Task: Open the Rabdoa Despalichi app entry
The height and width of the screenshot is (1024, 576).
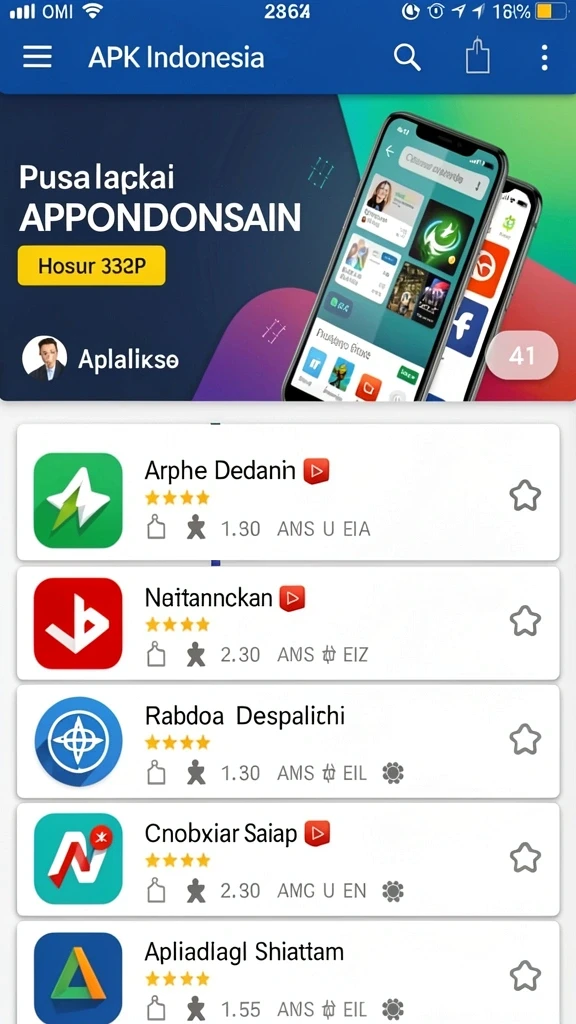Action: coord(288,741)
